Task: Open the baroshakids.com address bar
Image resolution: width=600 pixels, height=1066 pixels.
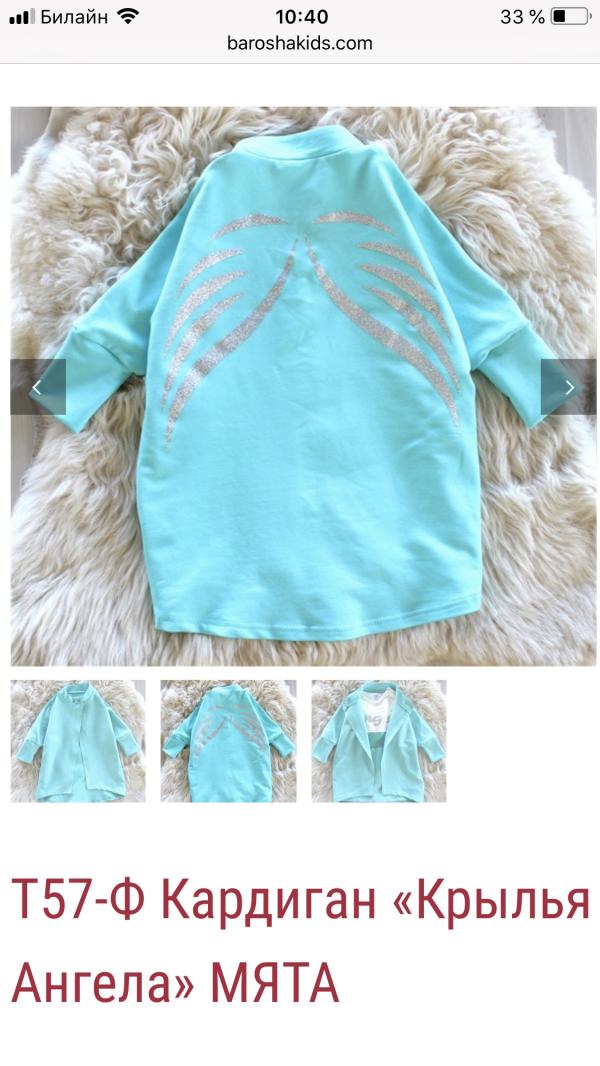Action: pos(300,44)
